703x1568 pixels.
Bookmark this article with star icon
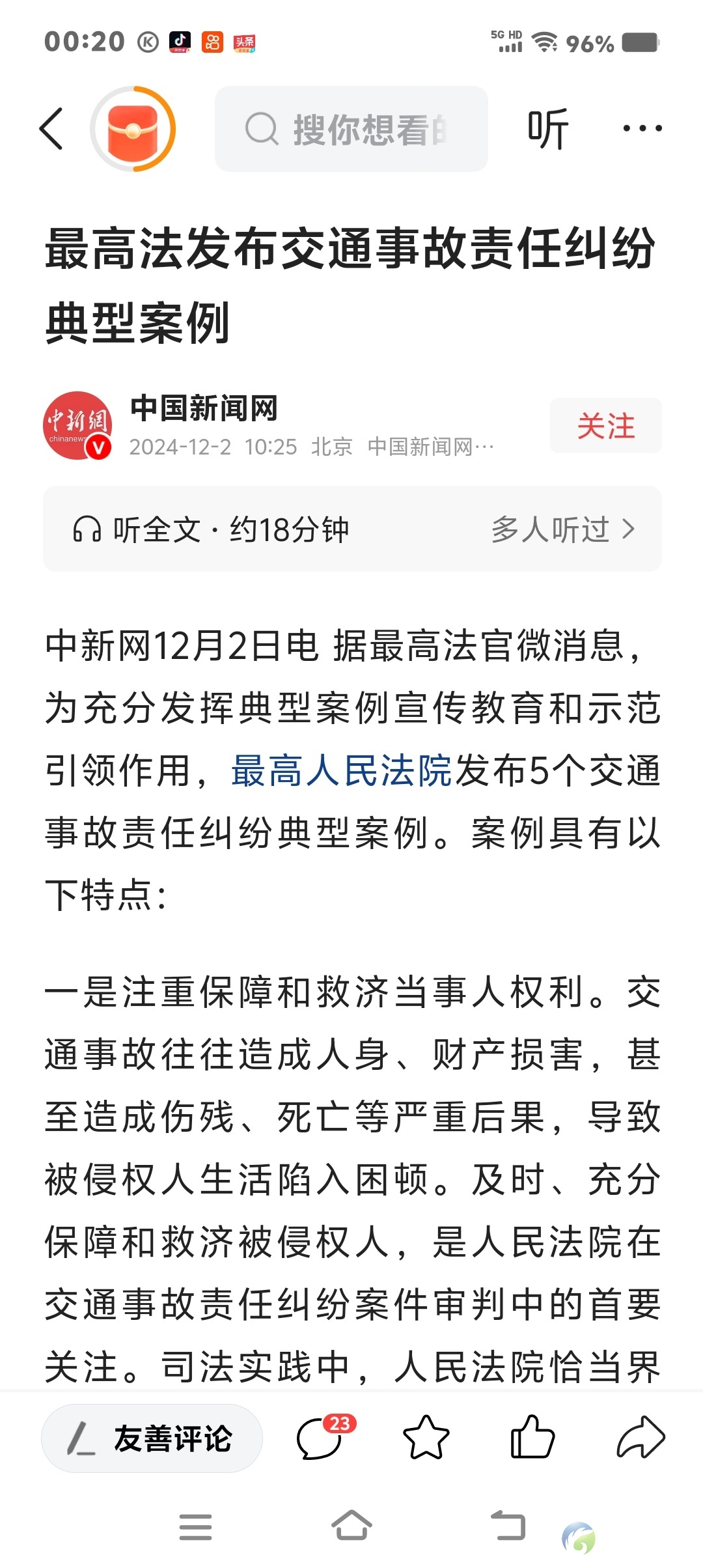426,1437
